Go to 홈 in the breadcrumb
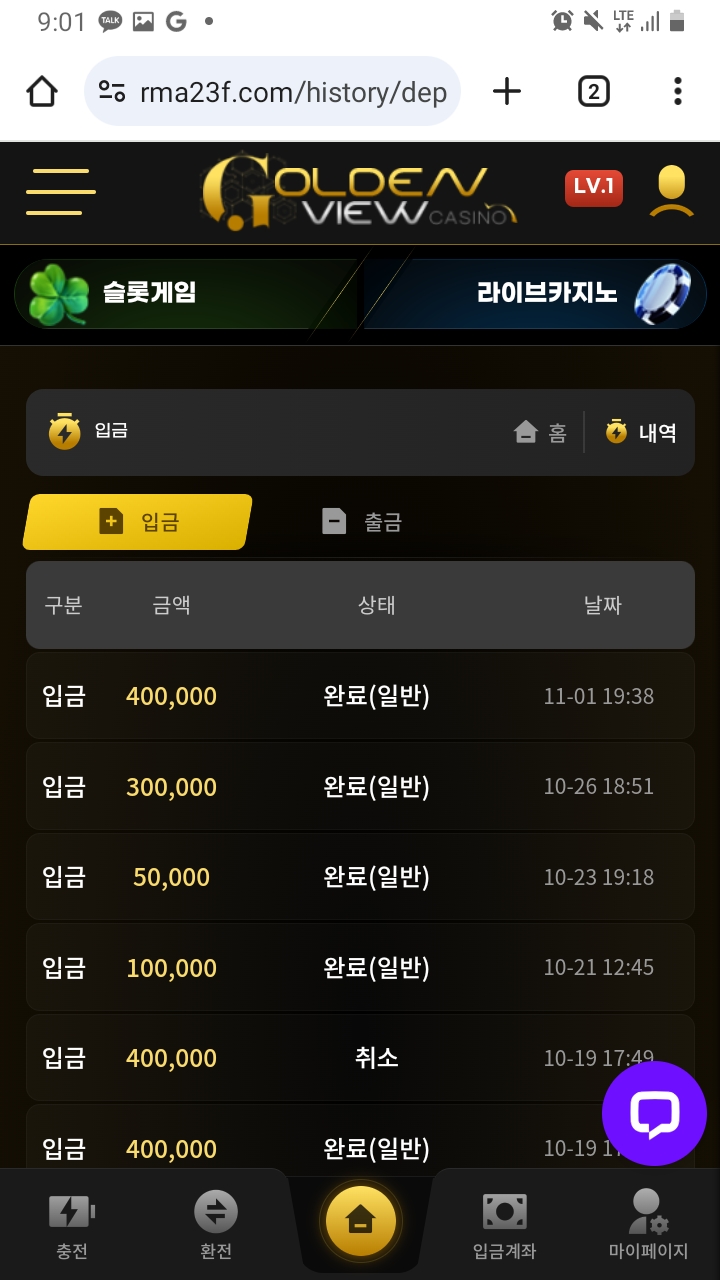This screenshot has height=1280, width=720. [541, 432]
